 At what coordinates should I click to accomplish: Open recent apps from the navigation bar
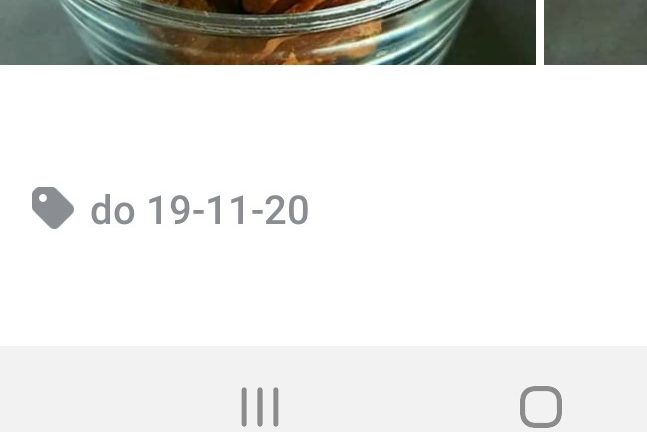260,407
